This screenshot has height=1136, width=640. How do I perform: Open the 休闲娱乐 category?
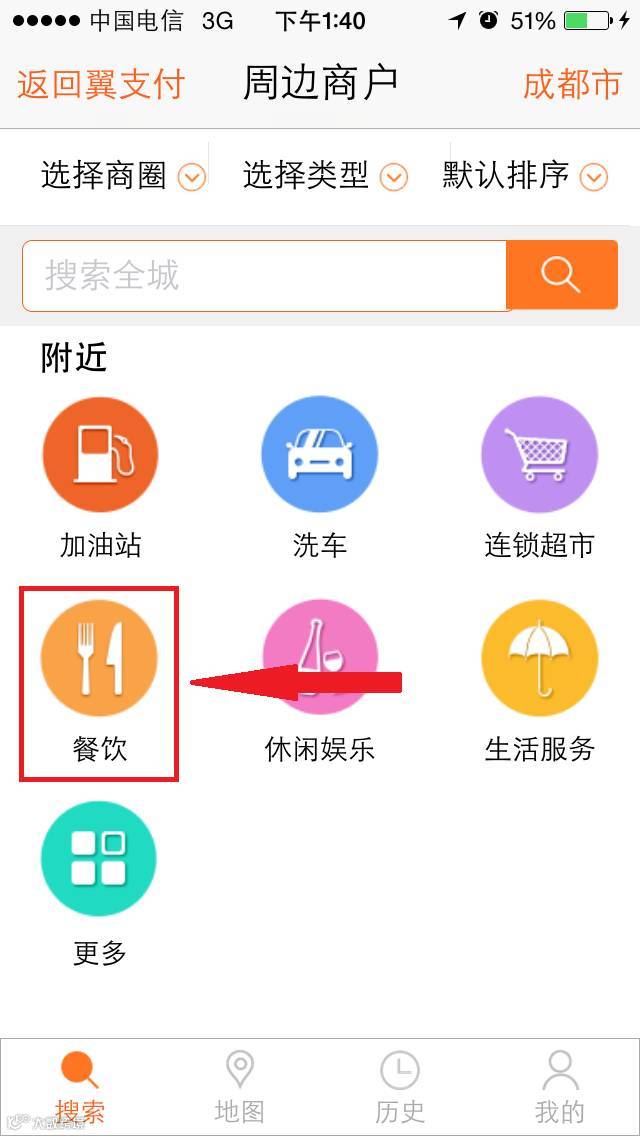[x=320, y=682]
